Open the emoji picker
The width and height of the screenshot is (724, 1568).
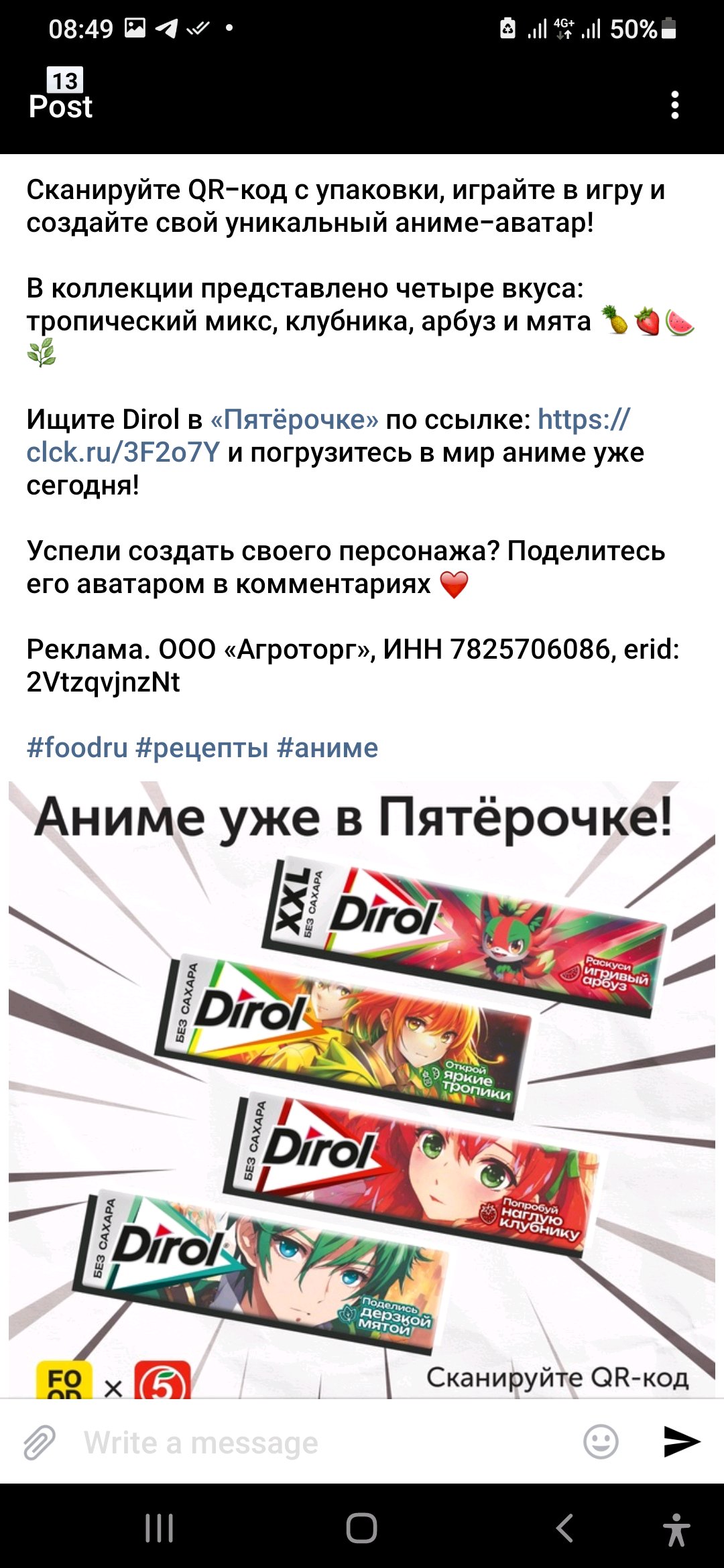601,1442
